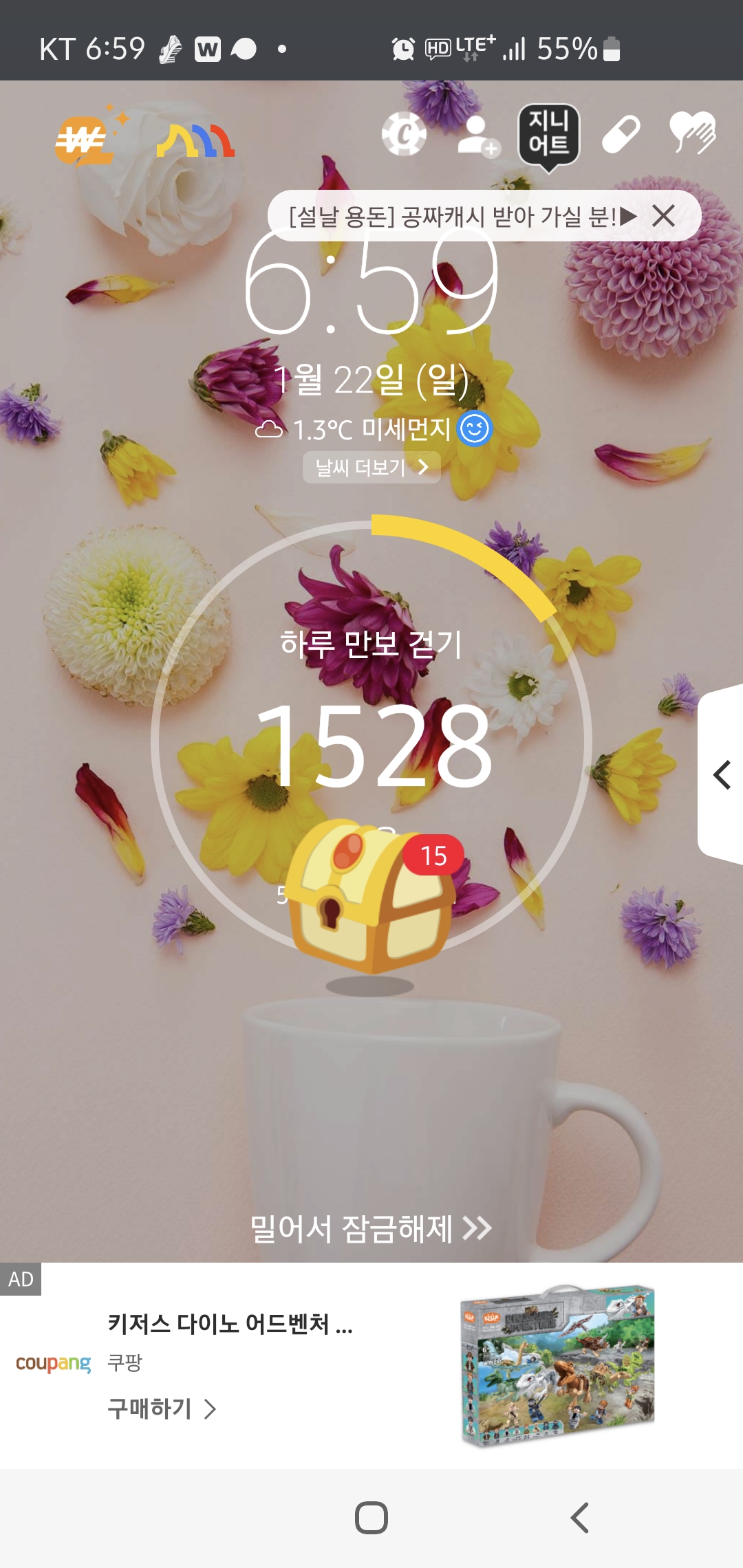This screenshot has width=743, height=1568.
Task: Invite a friend with add-person icon
Action: point(477,135)
